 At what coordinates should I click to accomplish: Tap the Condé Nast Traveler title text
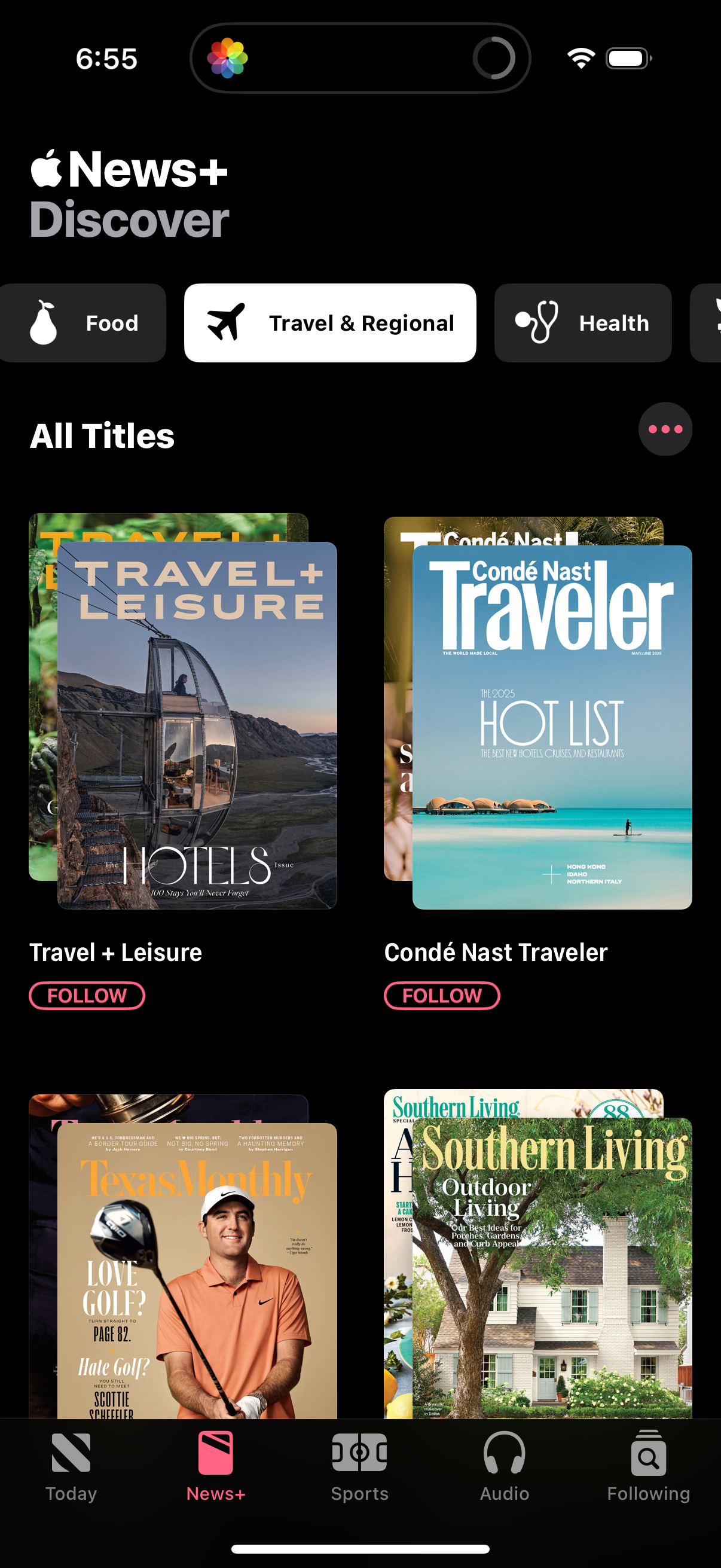pos(495,951)
